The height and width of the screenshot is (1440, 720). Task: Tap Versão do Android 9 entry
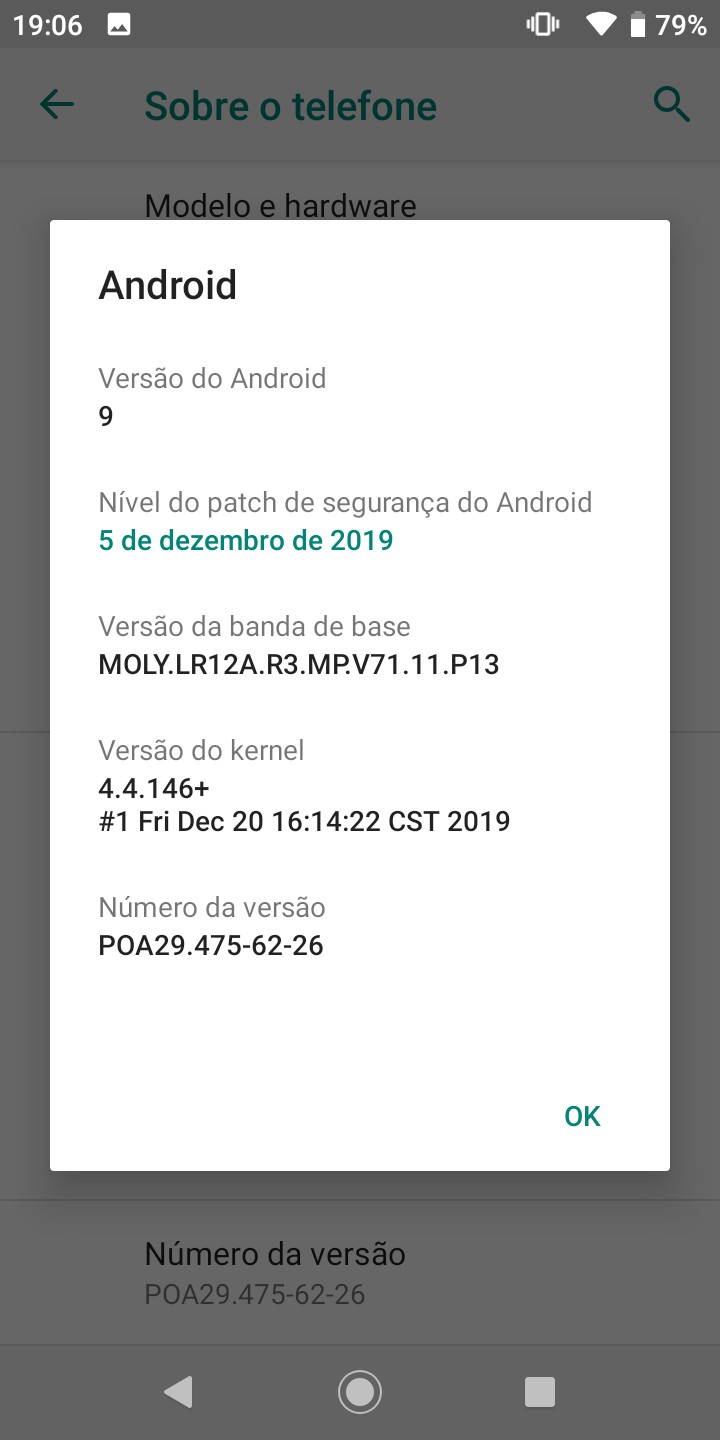pos(360,397)
